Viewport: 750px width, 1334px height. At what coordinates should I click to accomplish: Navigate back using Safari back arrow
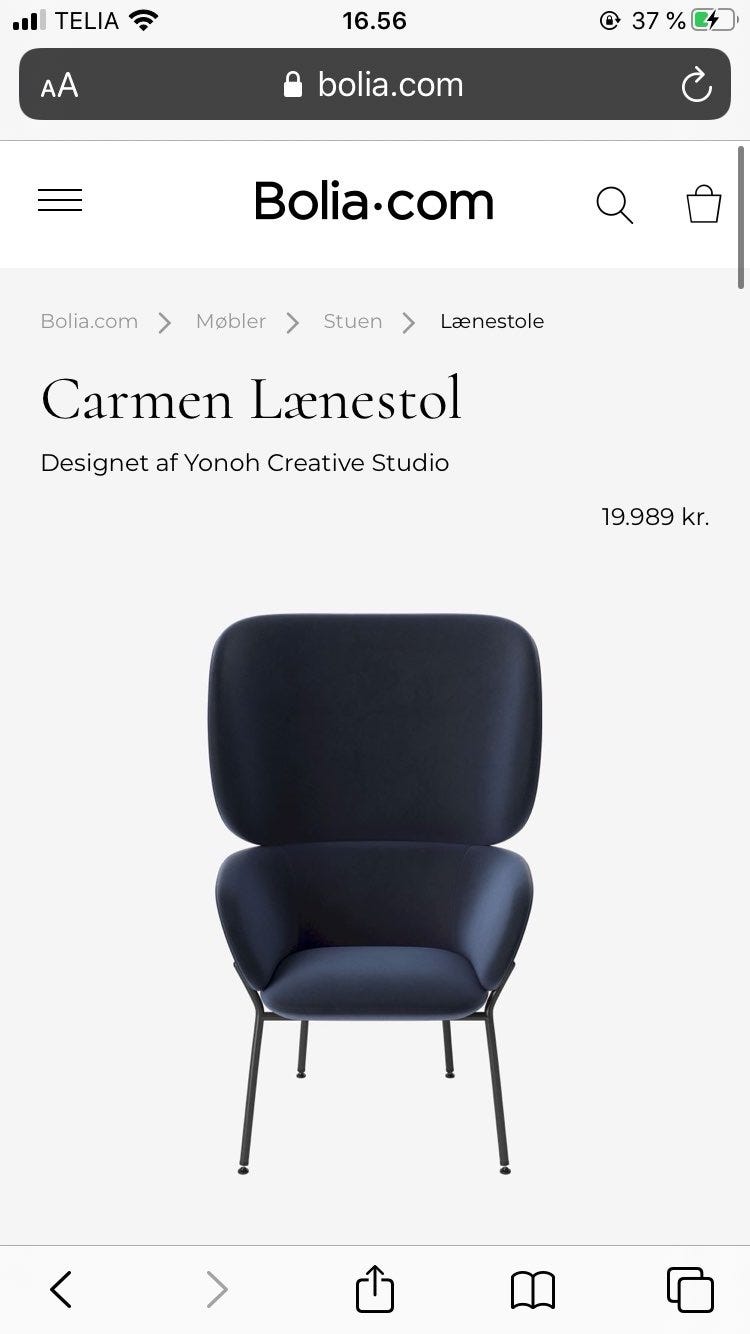[60, 1289]
